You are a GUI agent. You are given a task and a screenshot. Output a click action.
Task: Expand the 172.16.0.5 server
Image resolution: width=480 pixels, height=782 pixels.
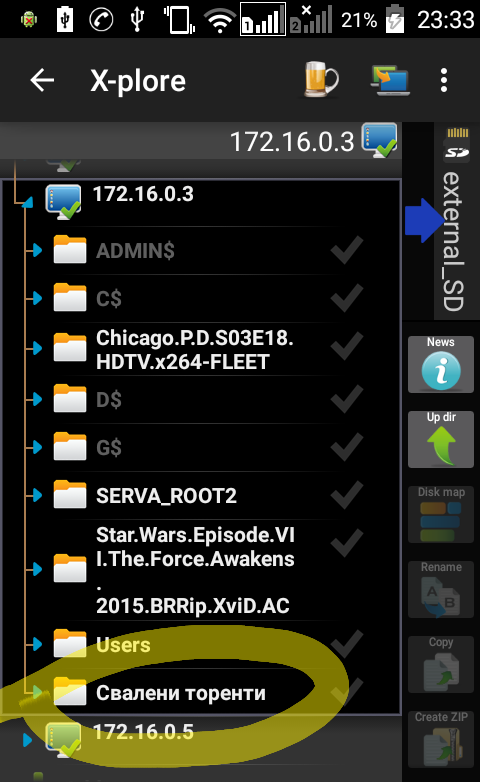pyautogui.click(x=27, y=740)
